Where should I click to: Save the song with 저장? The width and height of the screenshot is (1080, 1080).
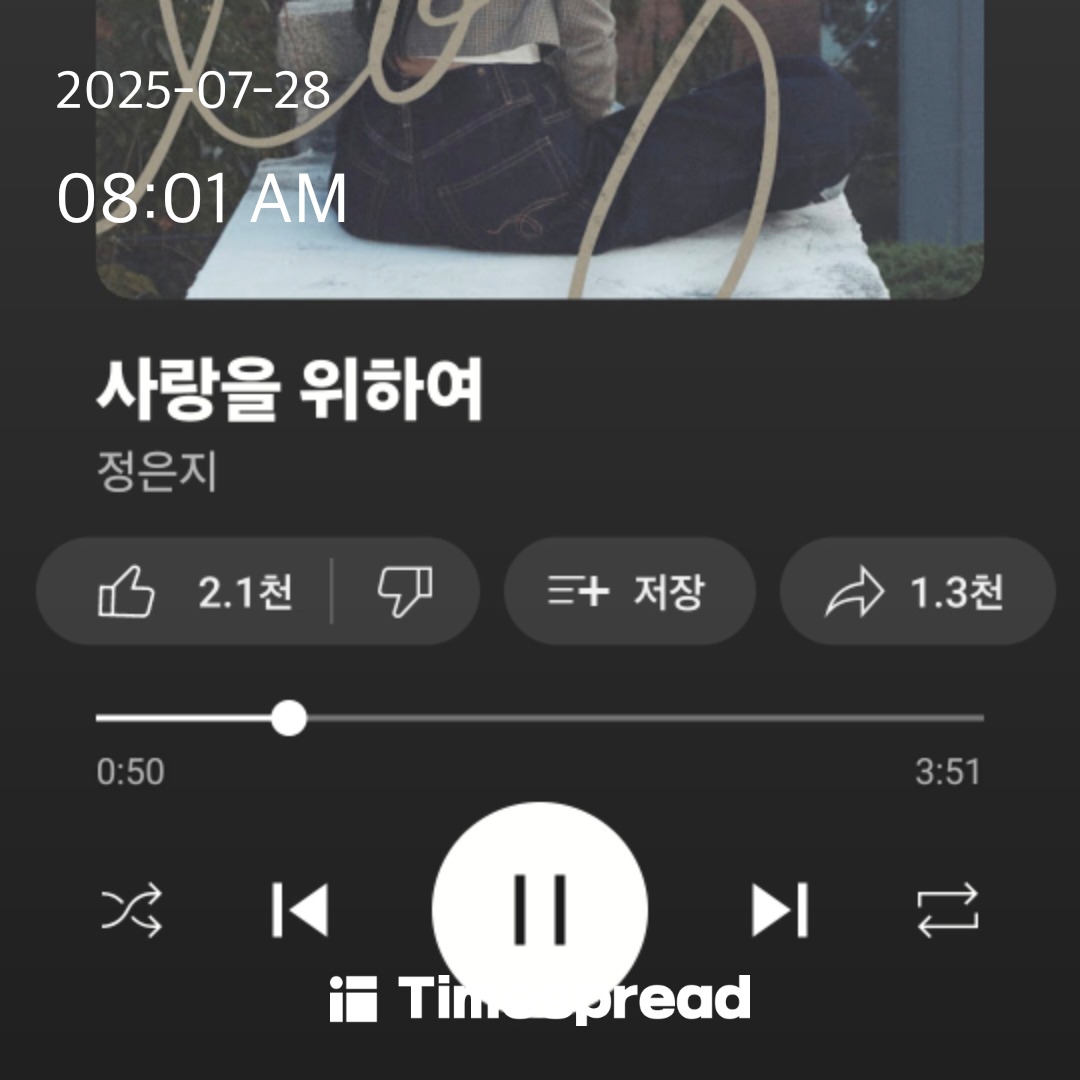pos(628,592)
